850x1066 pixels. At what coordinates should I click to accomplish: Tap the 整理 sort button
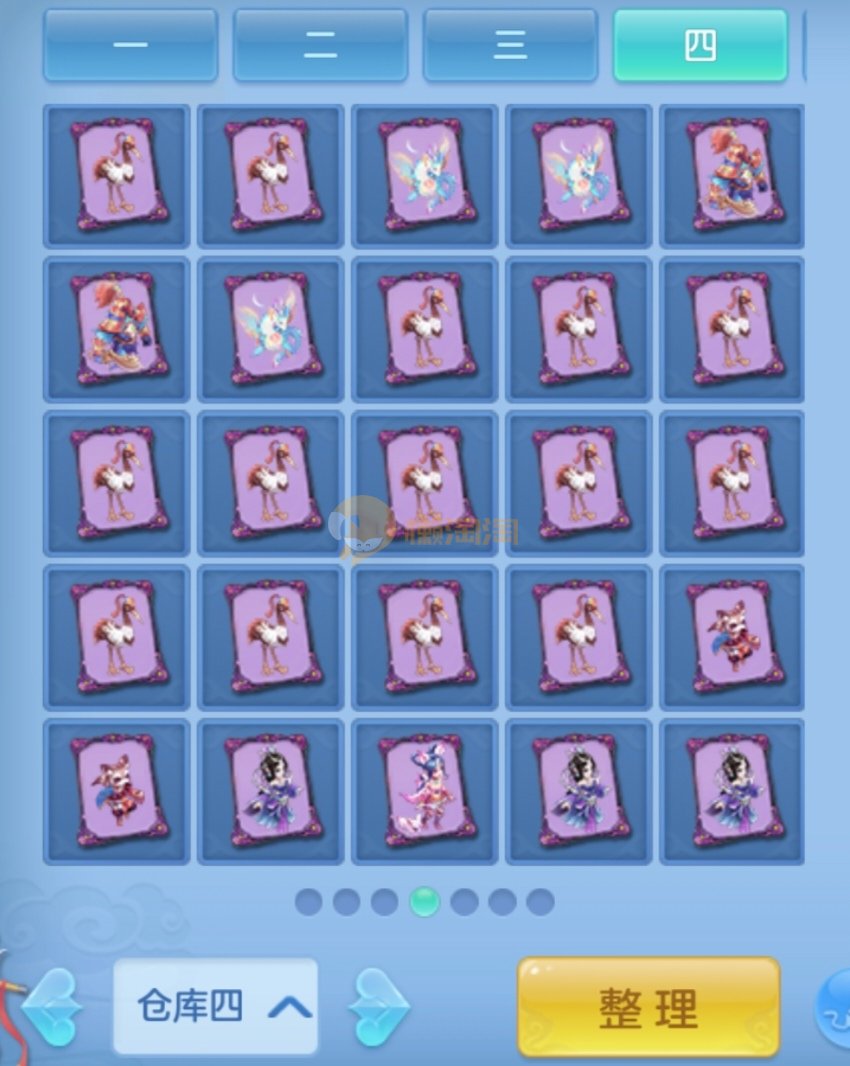pos(648,1007)
